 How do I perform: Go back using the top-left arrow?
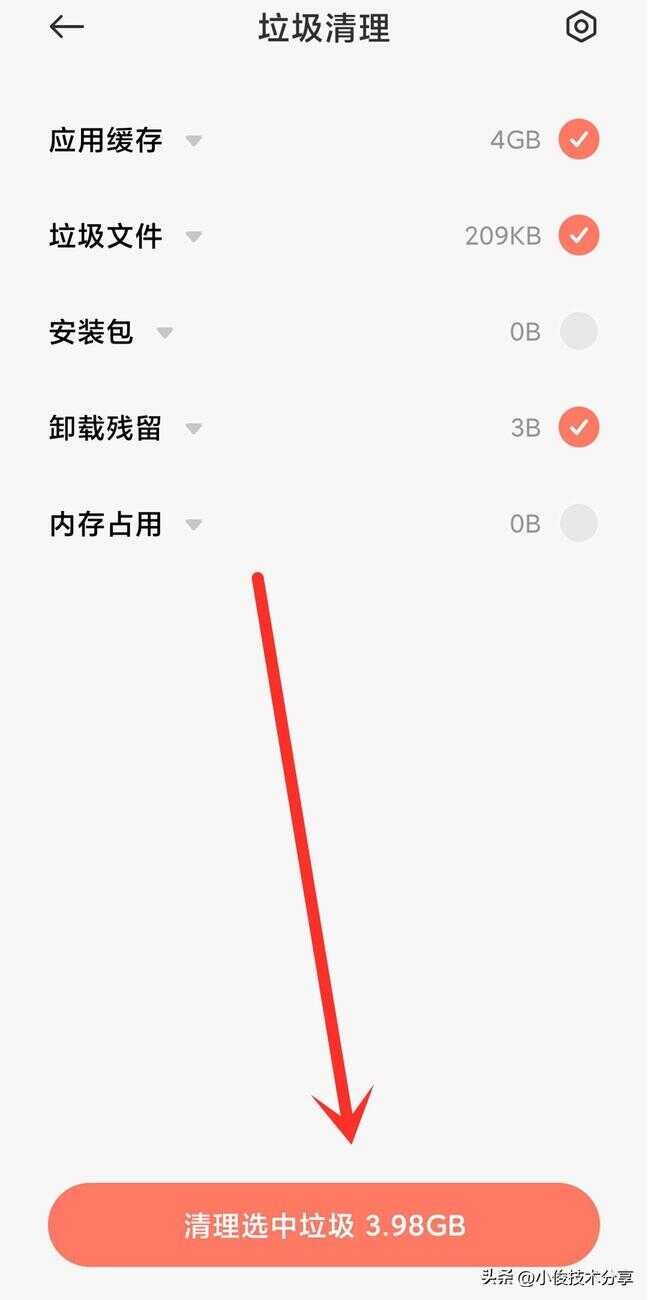[67, 28]
